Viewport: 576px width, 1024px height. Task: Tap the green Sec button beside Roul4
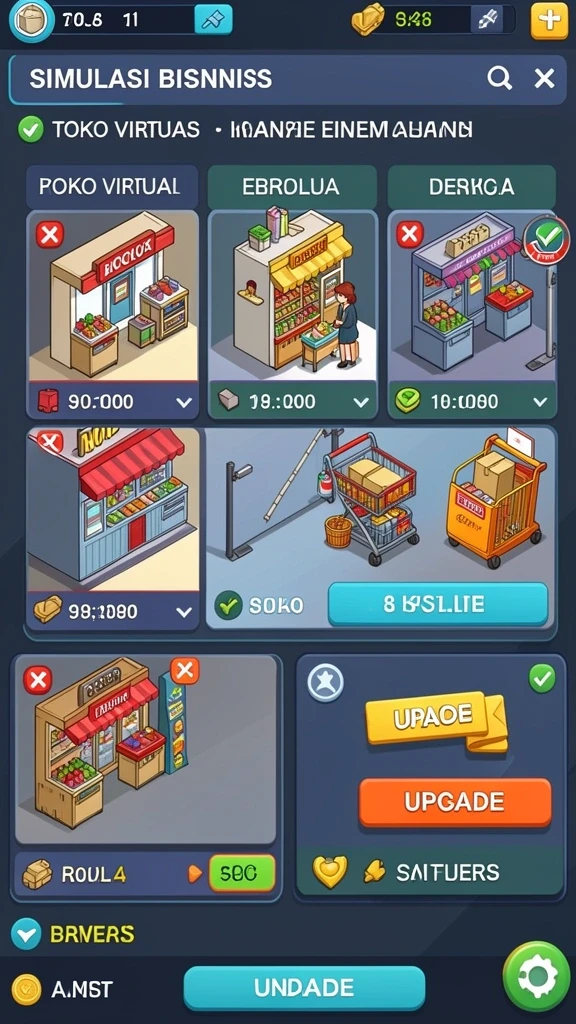tap(242, 873)
